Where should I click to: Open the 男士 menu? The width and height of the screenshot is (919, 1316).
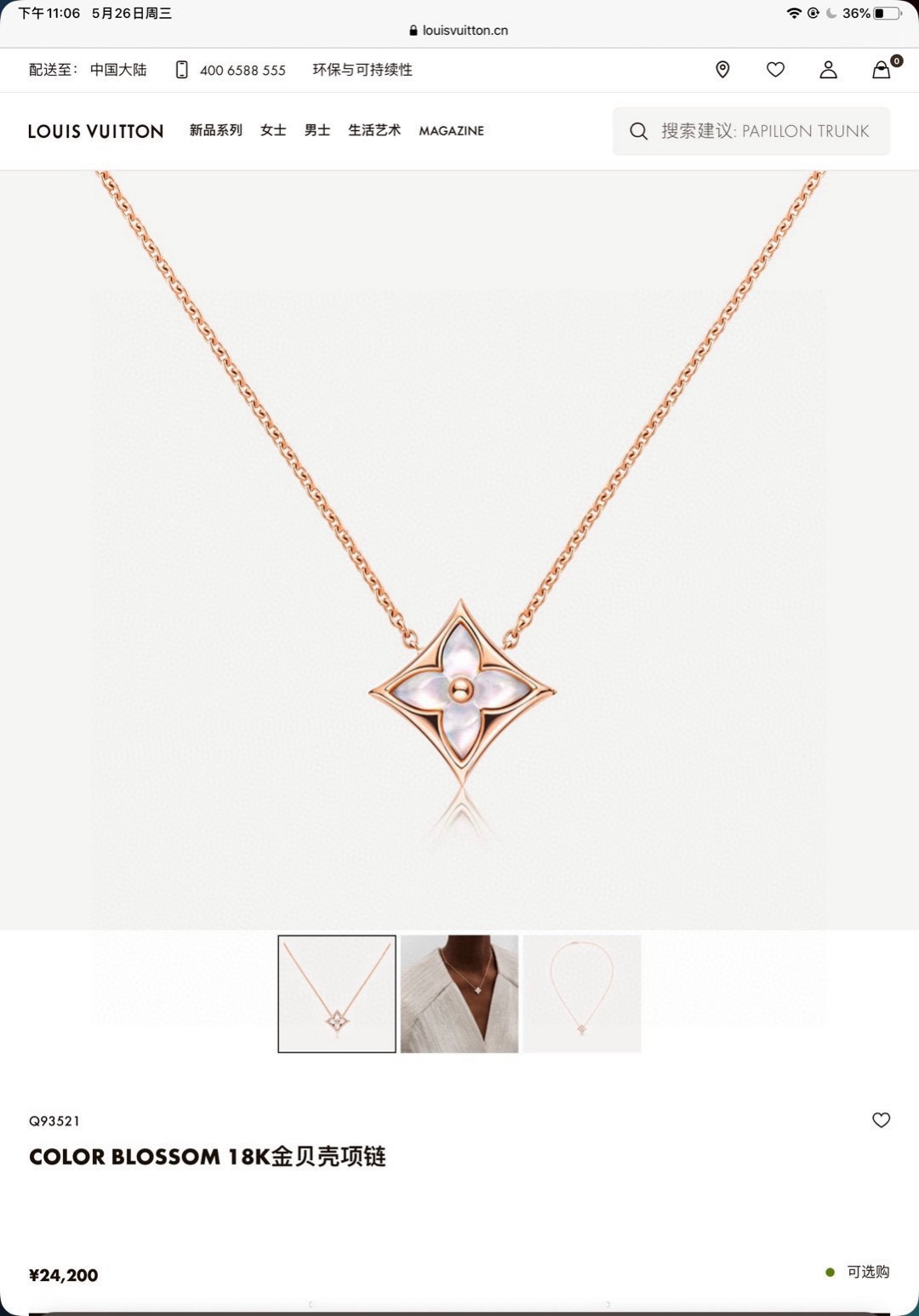[317, 130]
